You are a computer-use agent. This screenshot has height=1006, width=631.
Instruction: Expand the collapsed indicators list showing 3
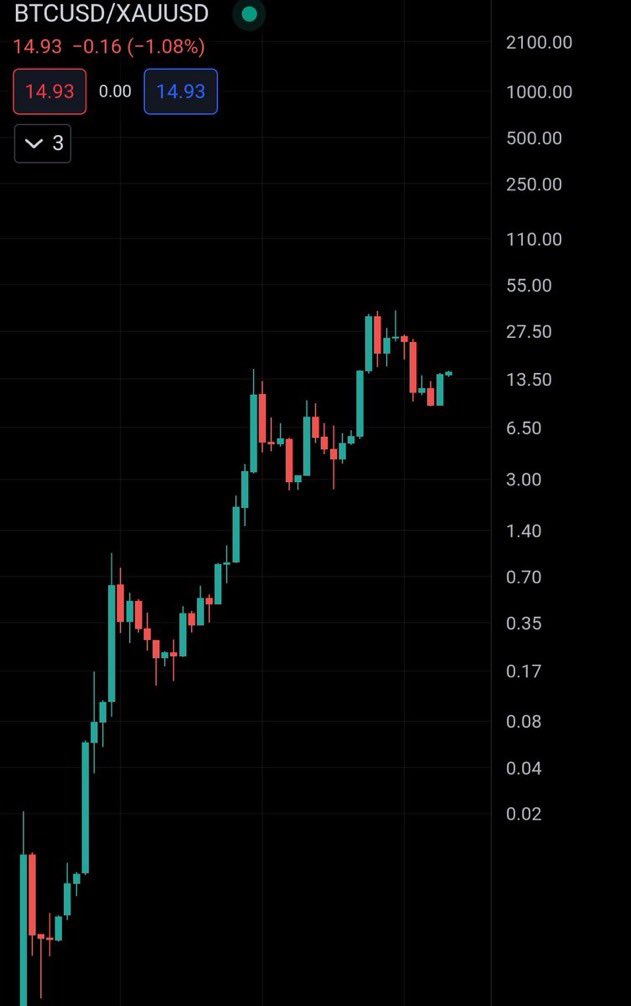pos(43,144)
